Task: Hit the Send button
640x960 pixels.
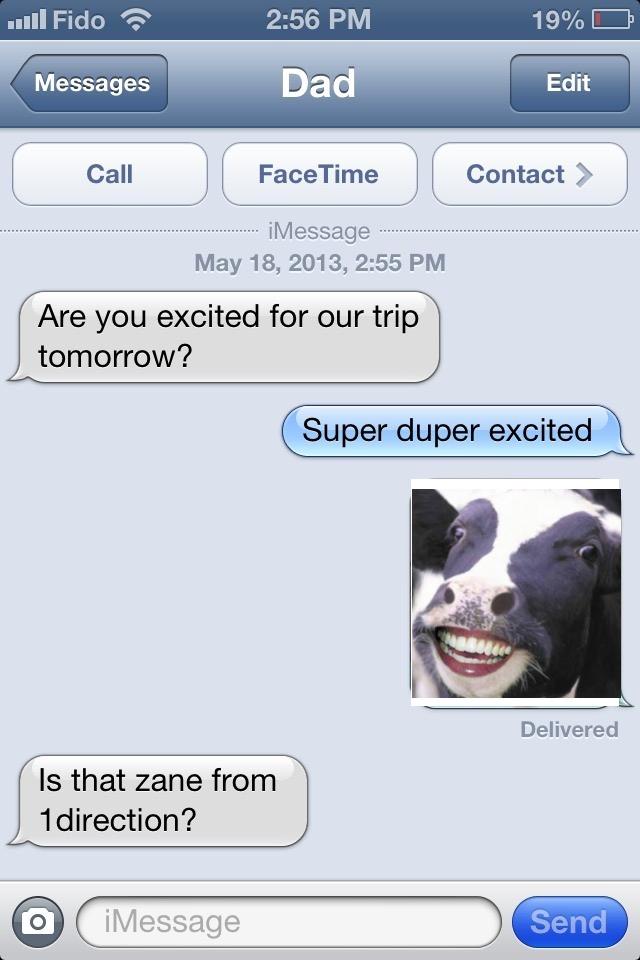Action: 568,921
